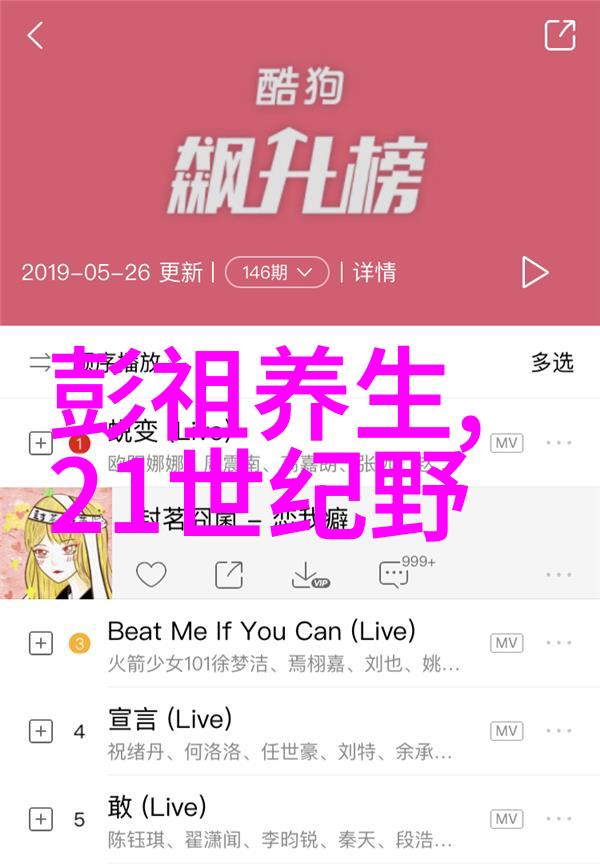
Task: Watch the MV for 宣言 (Live)
Action: 507,731
